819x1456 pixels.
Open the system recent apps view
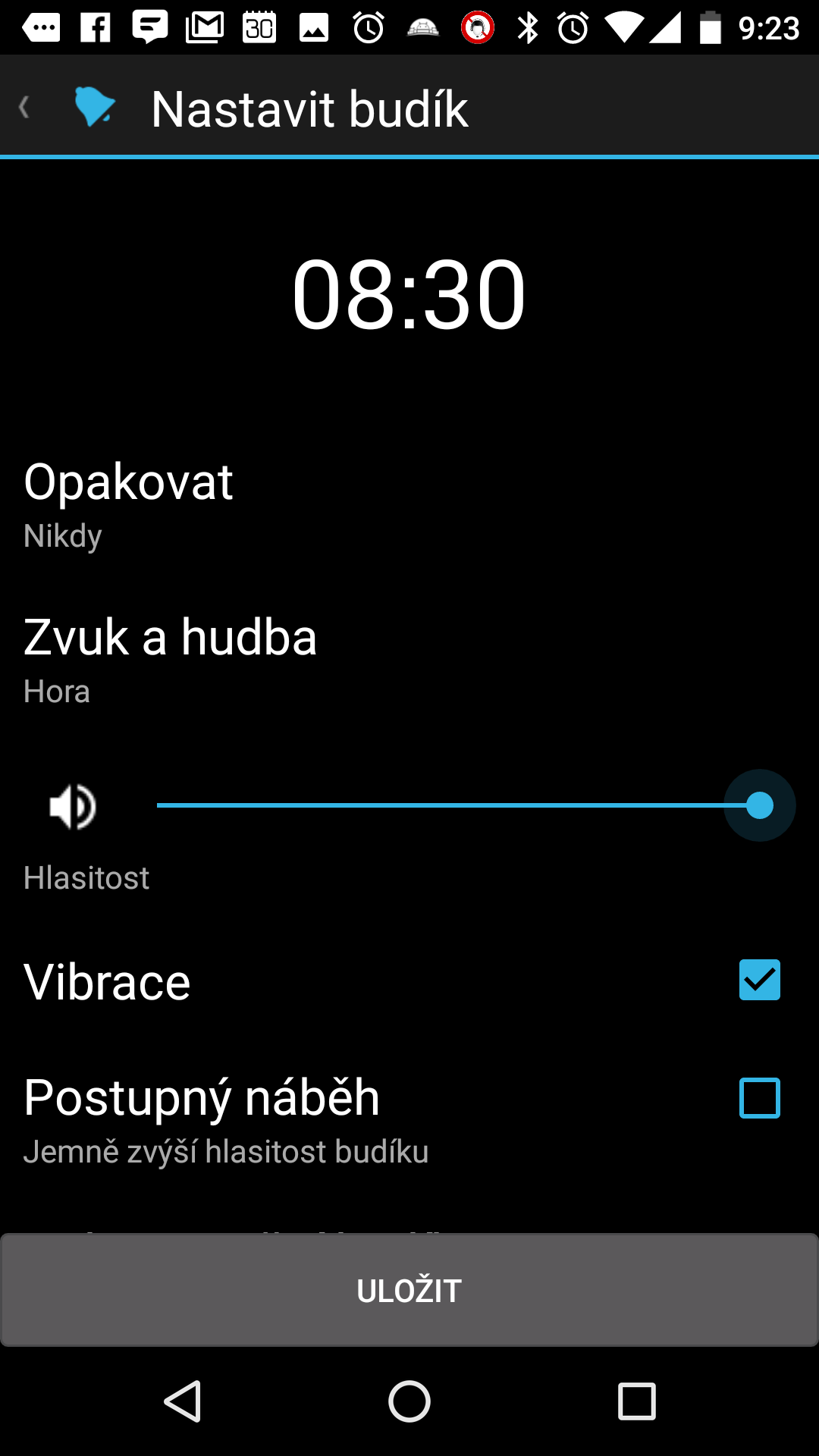tap(637, 1401)
